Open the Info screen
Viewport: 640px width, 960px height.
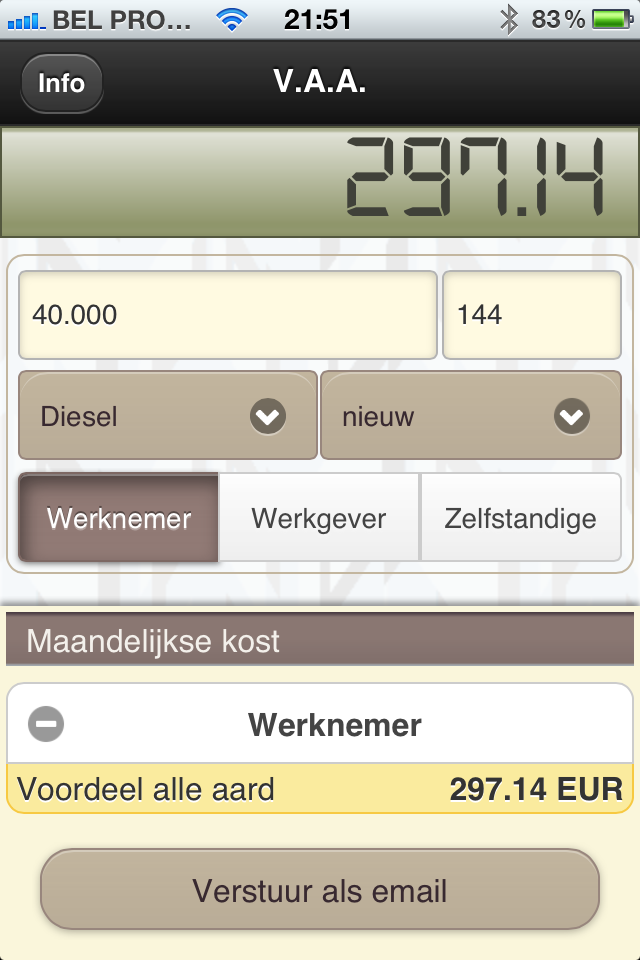tap(61, 82)
